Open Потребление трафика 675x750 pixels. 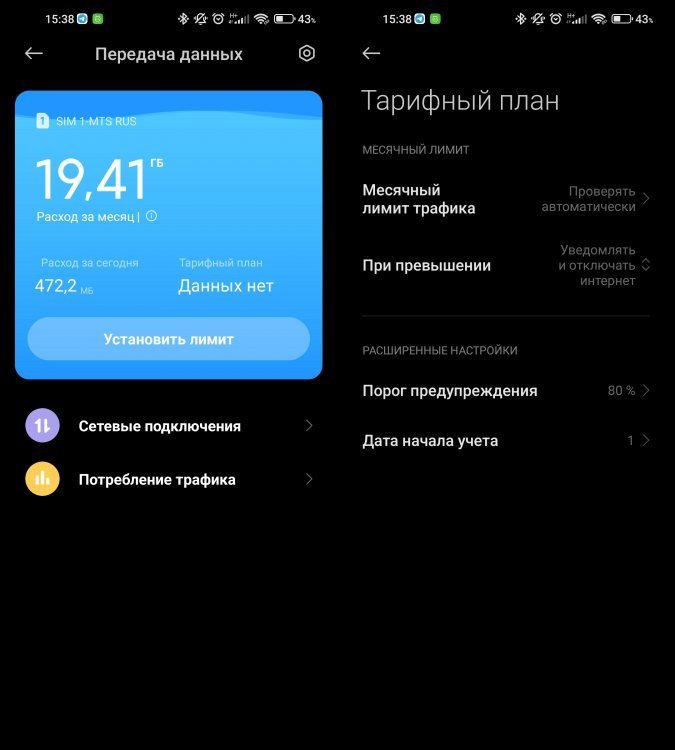coord(168,480)
